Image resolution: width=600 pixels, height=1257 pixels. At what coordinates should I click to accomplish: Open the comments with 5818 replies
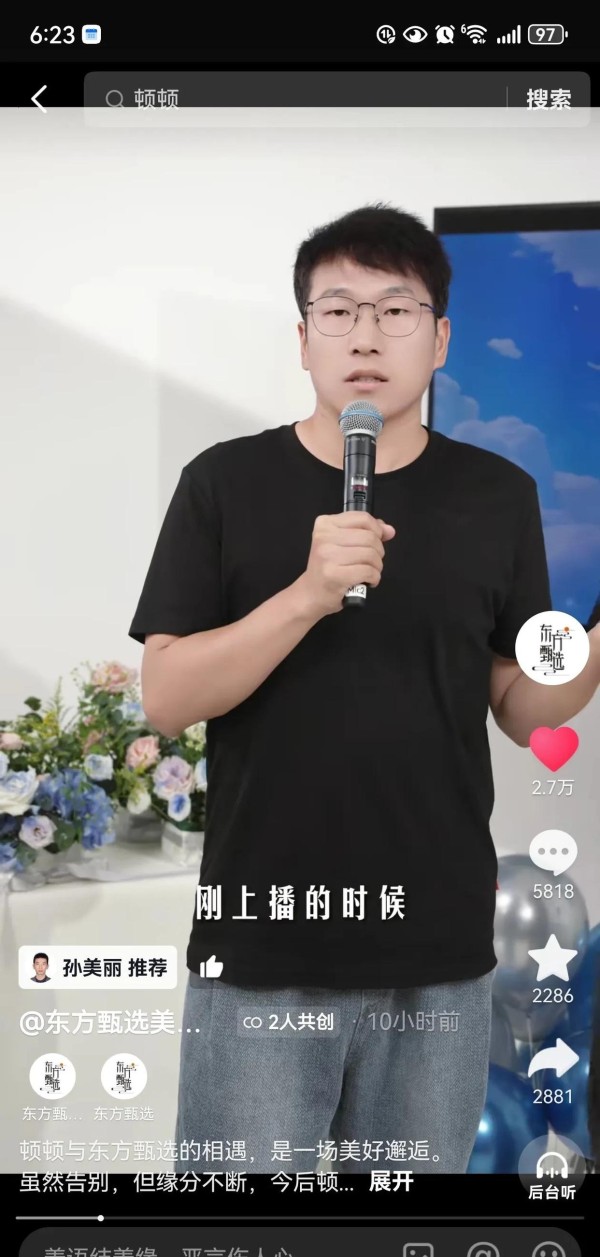click(553, 853)
